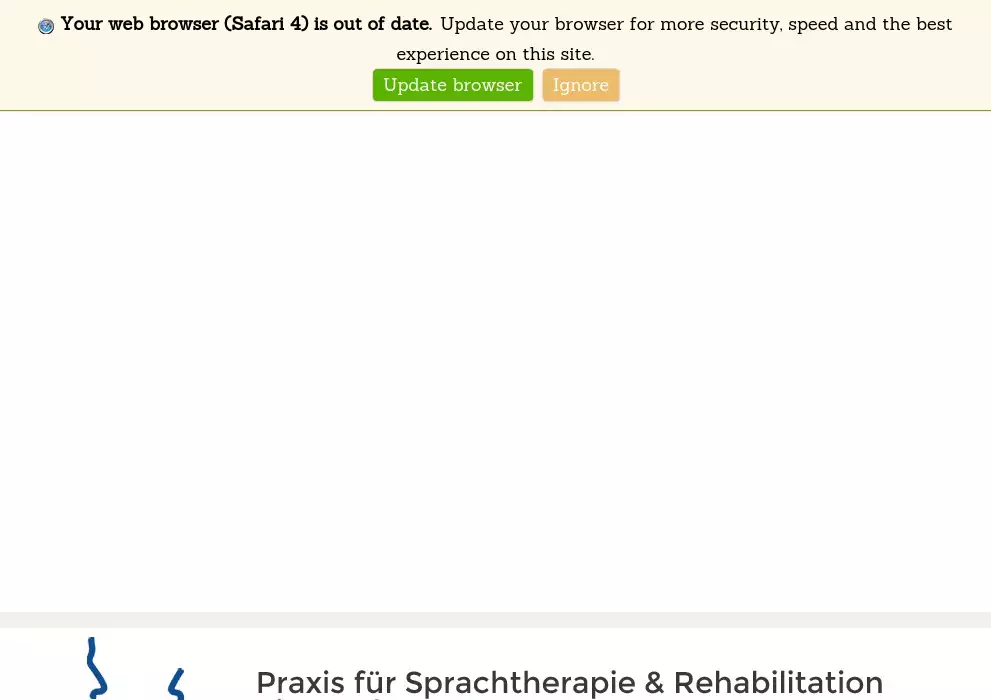Tap the Update browser button
The height and width of the screenshot is (700, 991).
tap(452, 85)
